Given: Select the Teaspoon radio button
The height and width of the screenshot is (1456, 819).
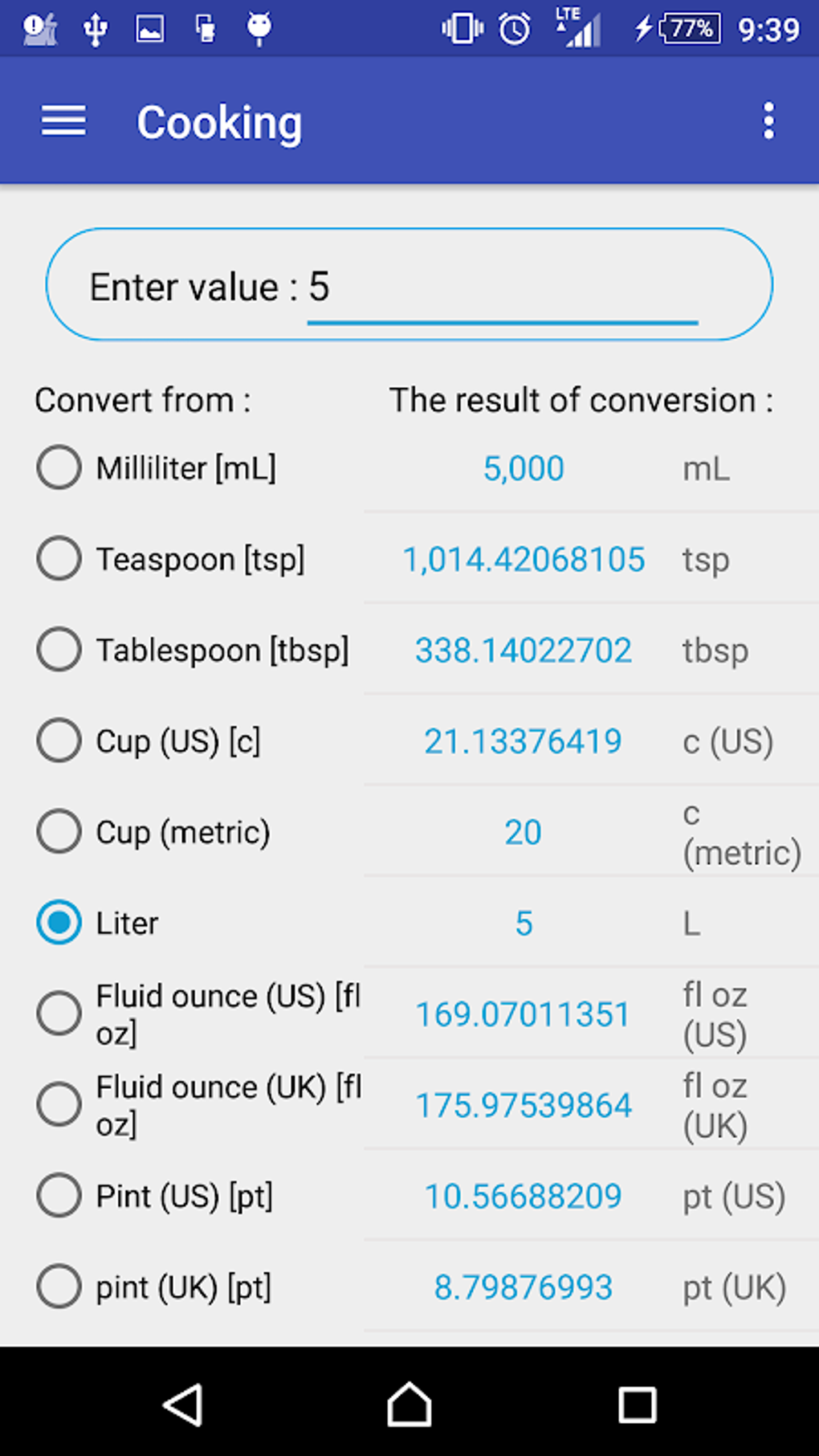Looking at the screenshot, I should coord(58,558).
